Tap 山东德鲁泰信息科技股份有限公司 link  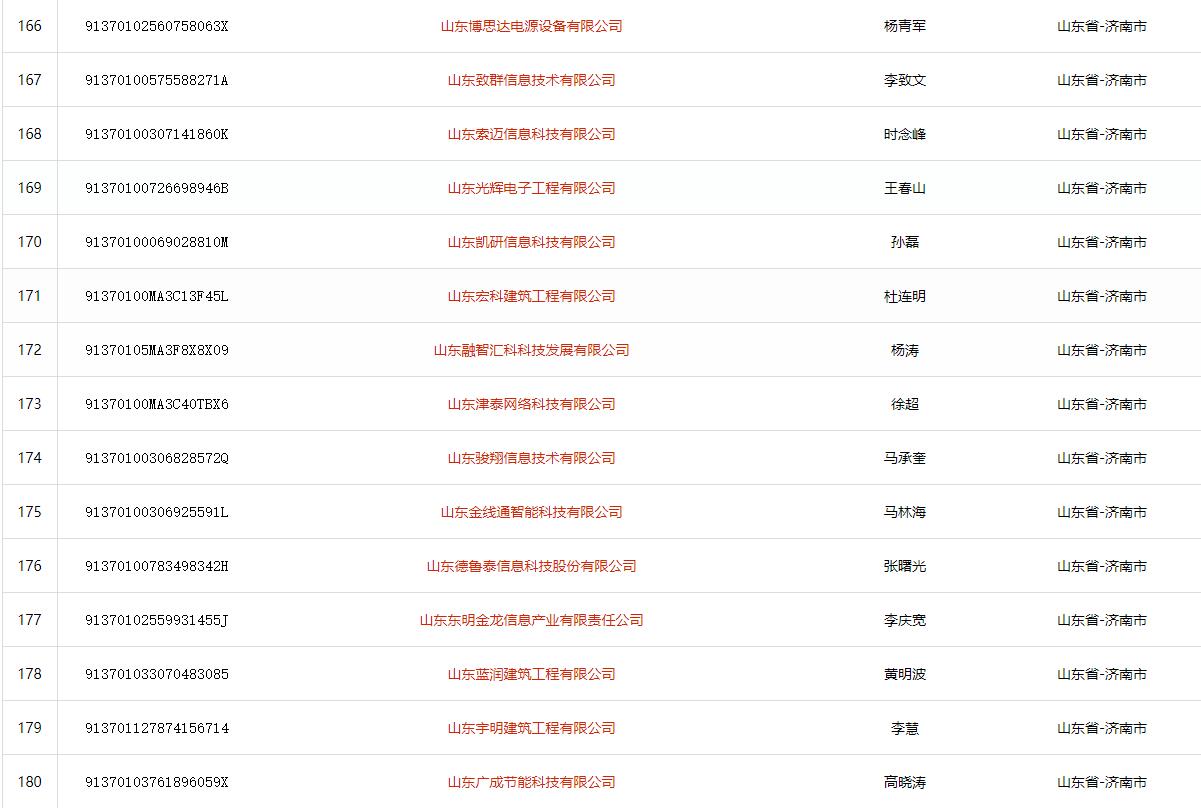tap(531, 566)
